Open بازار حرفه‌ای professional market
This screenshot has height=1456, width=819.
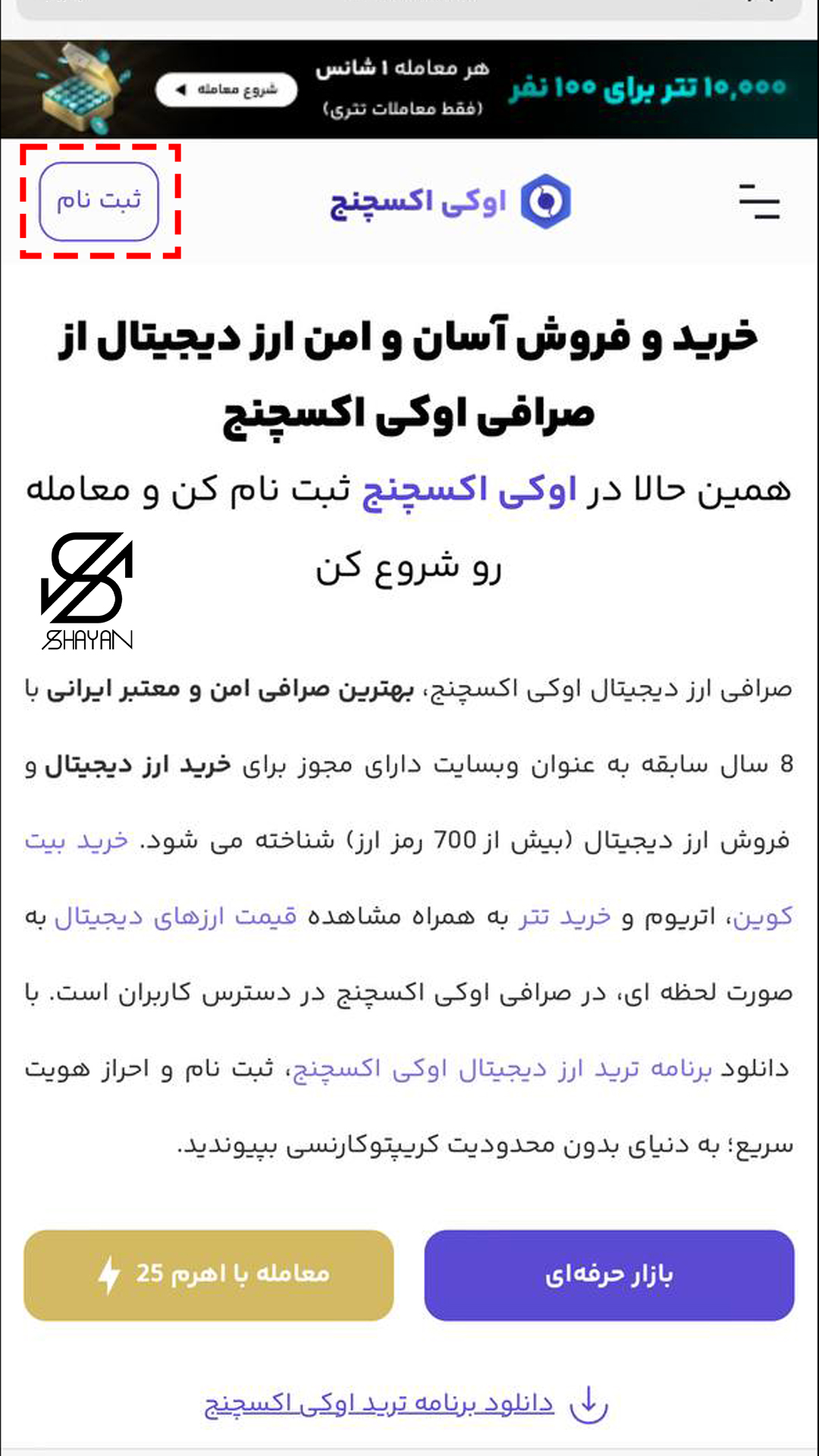point(609,1275)
